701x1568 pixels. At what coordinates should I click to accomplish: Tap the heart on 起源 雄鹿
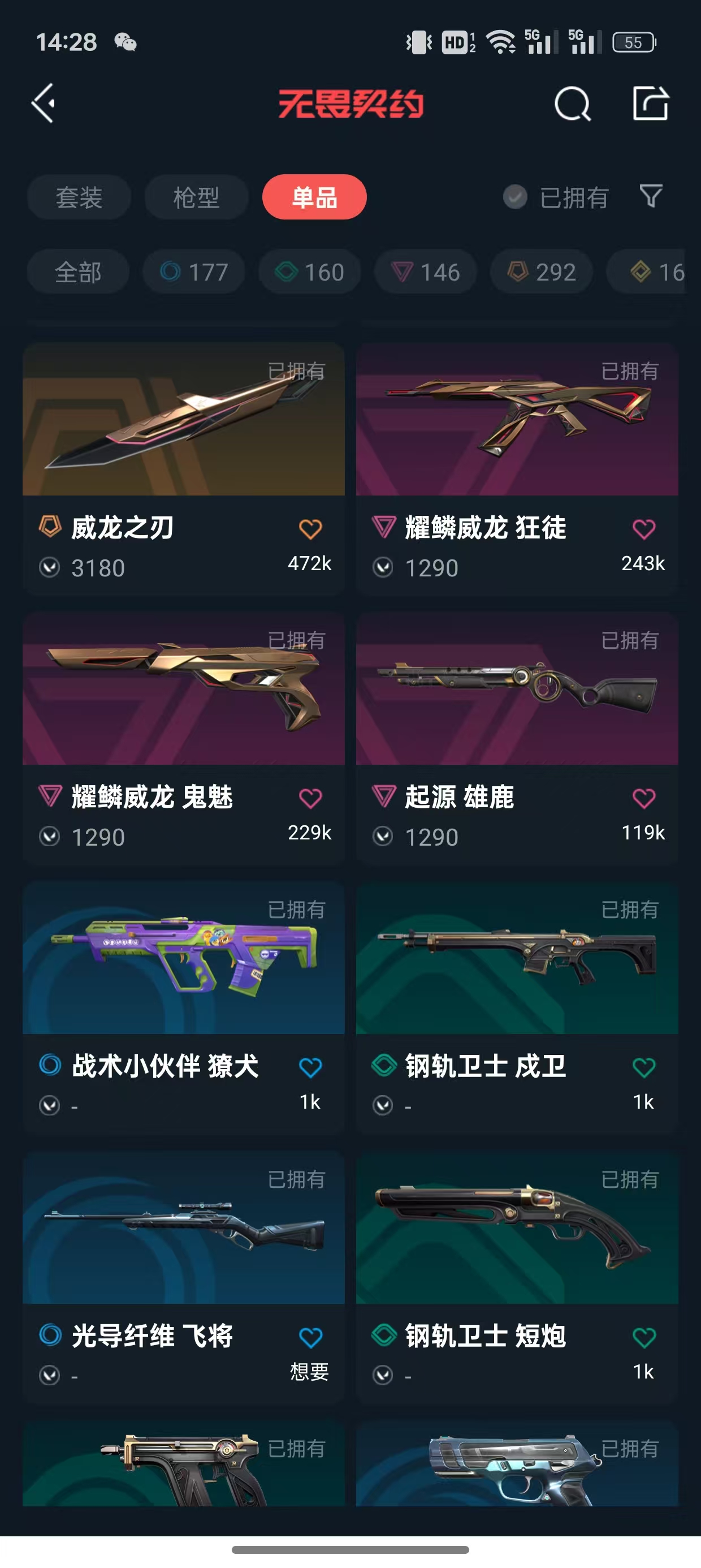pyautogui.click(x=644, y=798)
